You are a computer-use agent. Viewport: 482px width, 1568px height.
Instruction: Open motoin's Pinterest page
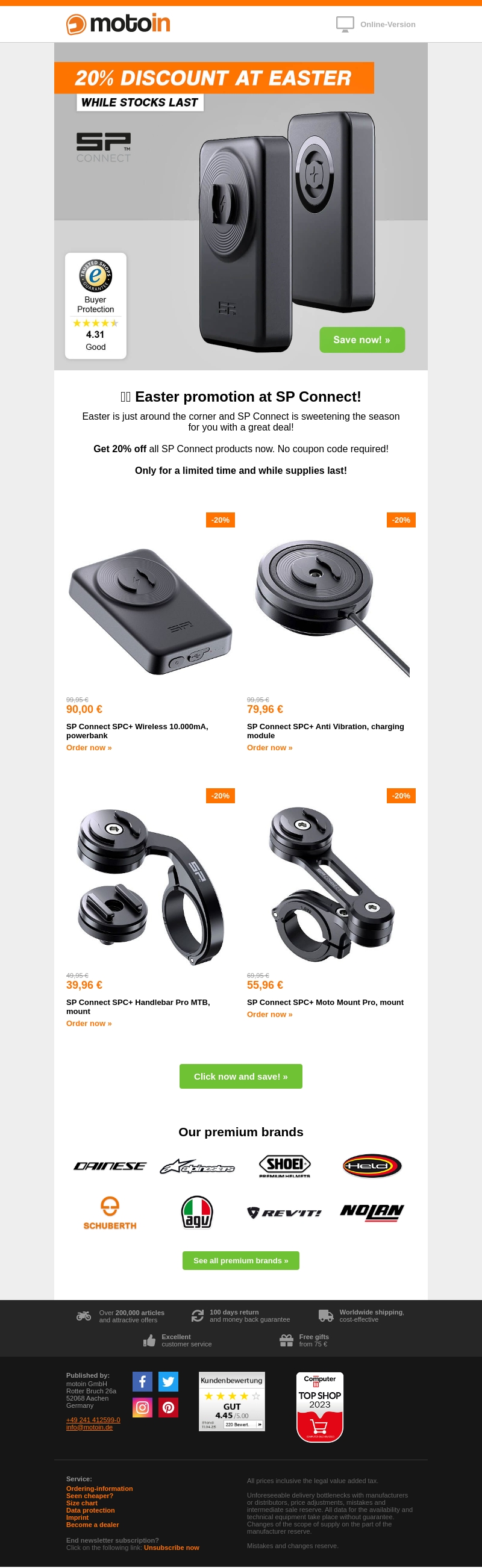pos(168,1407)
